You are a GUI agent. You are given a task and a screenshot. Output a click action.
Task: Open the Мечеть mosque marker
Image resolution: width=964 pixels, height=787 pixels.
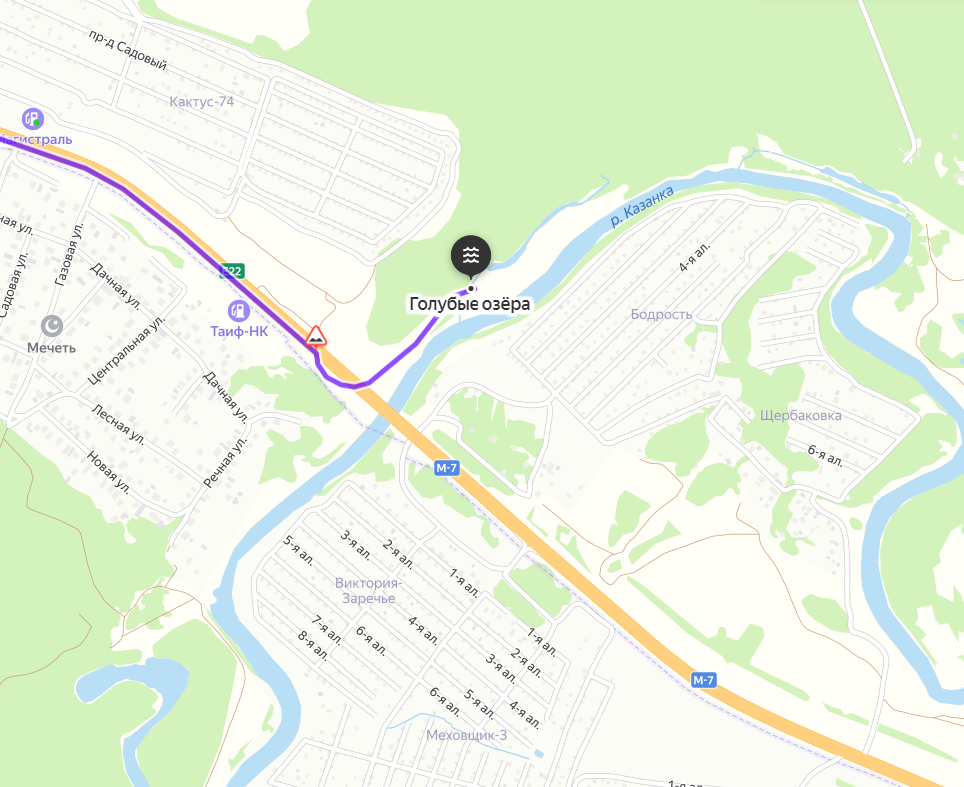pyautogui.click(x=52, y=326)
